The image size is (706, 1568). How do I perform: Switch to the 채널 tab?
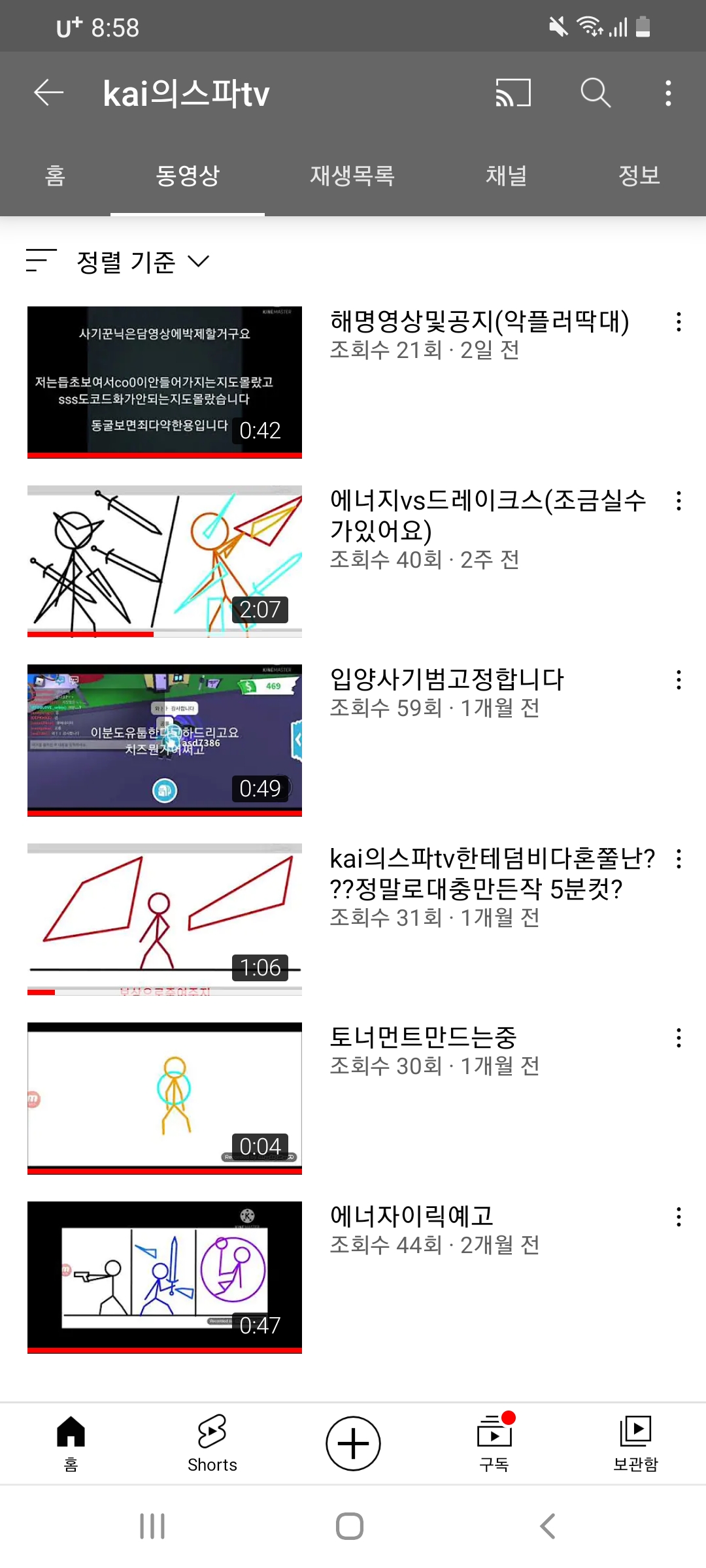pos(506,175)
